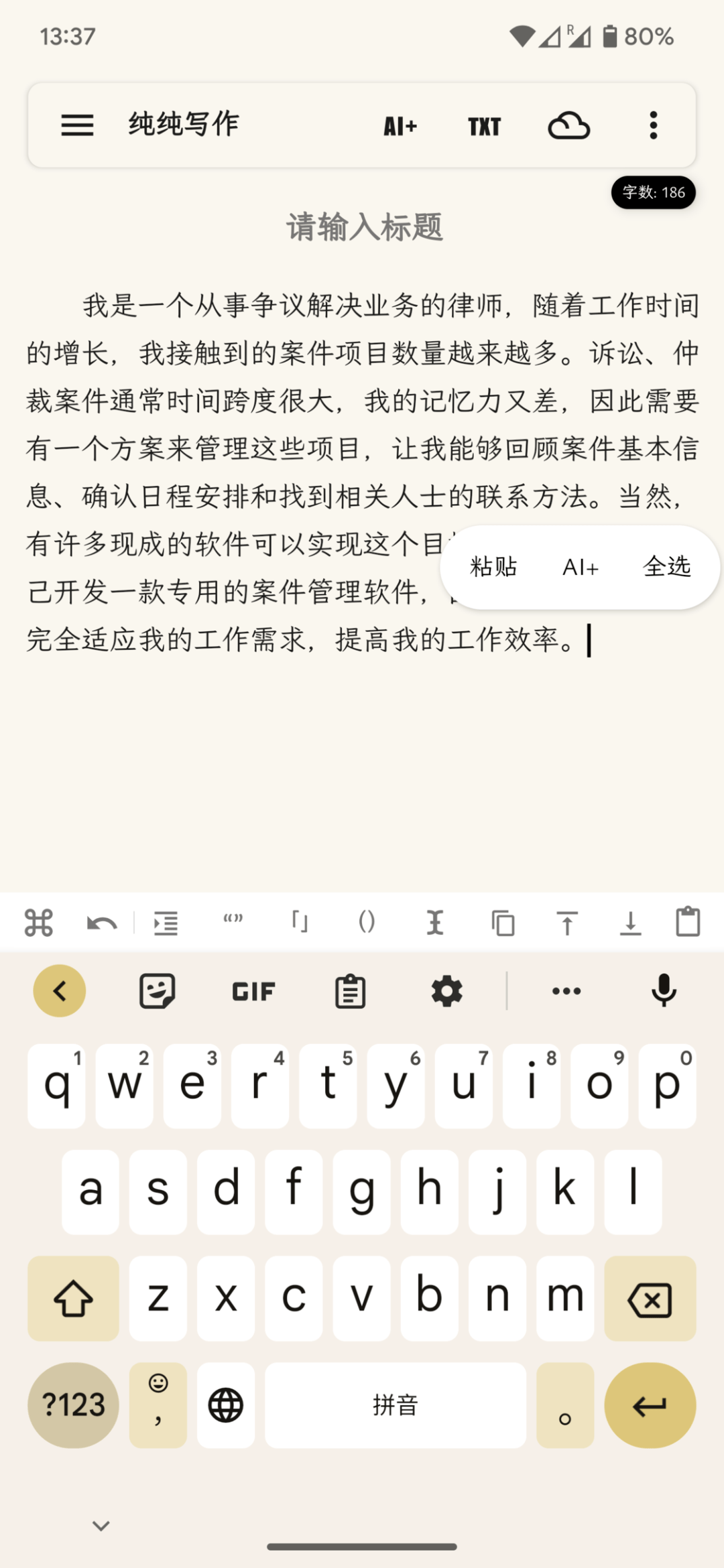The width and height of the screenshot is (724, 1568).
Task: Insert corner brackets 「」
Action: pyautogui.click(x=300, y=922)
